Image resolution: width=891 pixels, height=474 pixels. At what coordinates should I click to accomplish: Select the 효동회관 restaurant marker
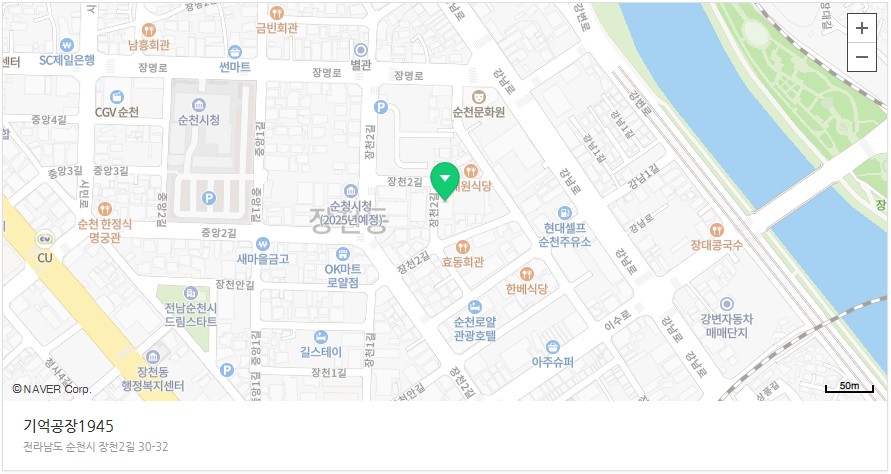coord(462,247)
